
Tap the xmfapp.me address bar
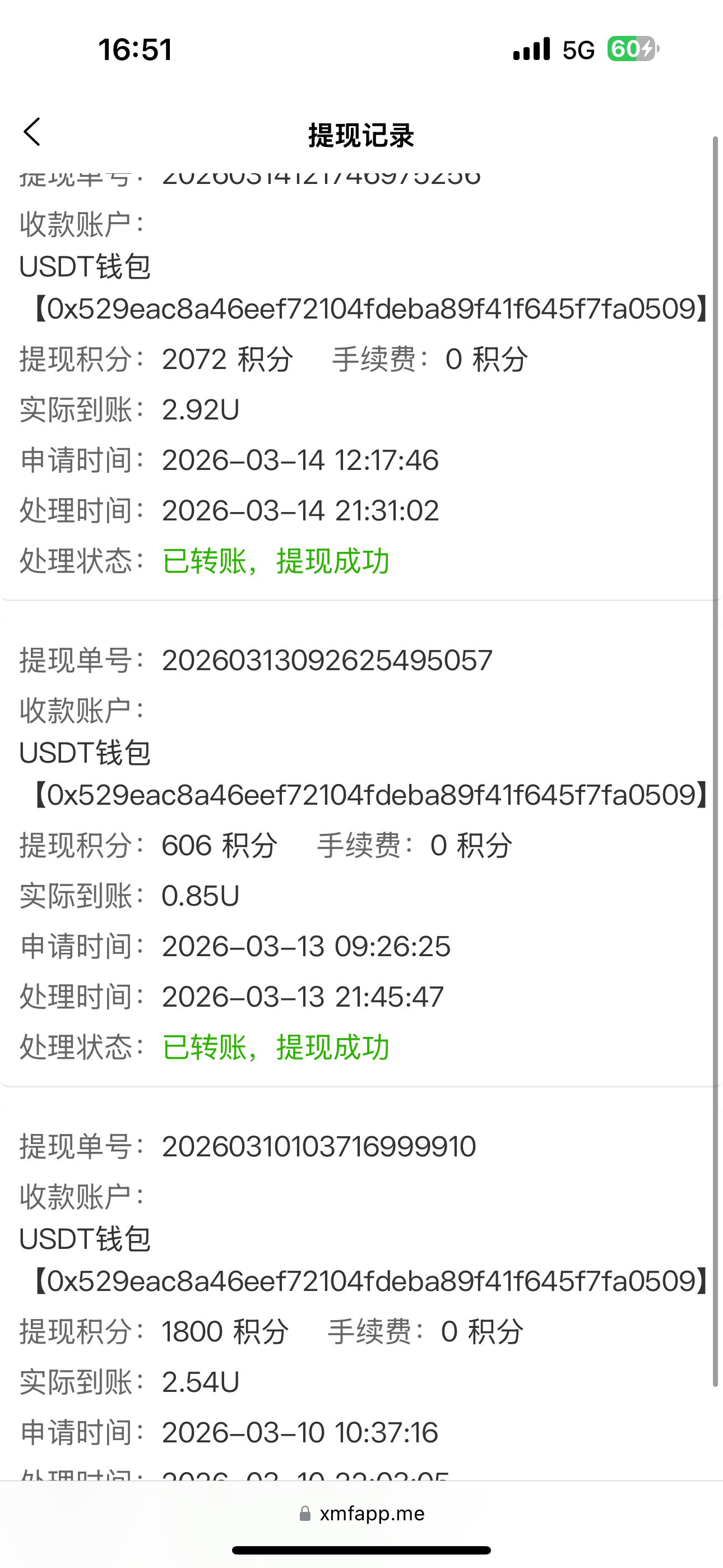click(361, 1513)
